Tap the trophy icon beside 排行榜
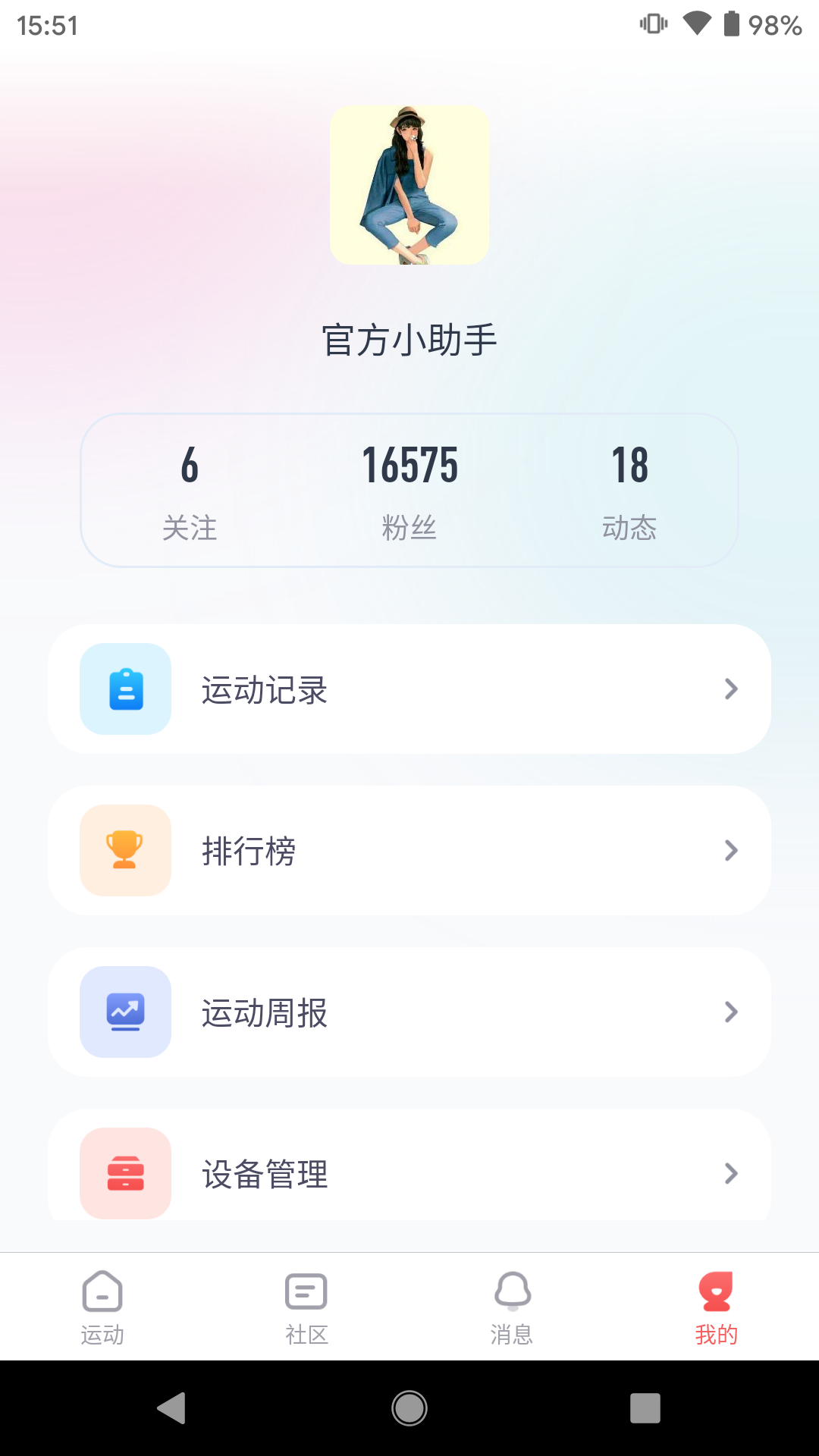 (125, 850)
